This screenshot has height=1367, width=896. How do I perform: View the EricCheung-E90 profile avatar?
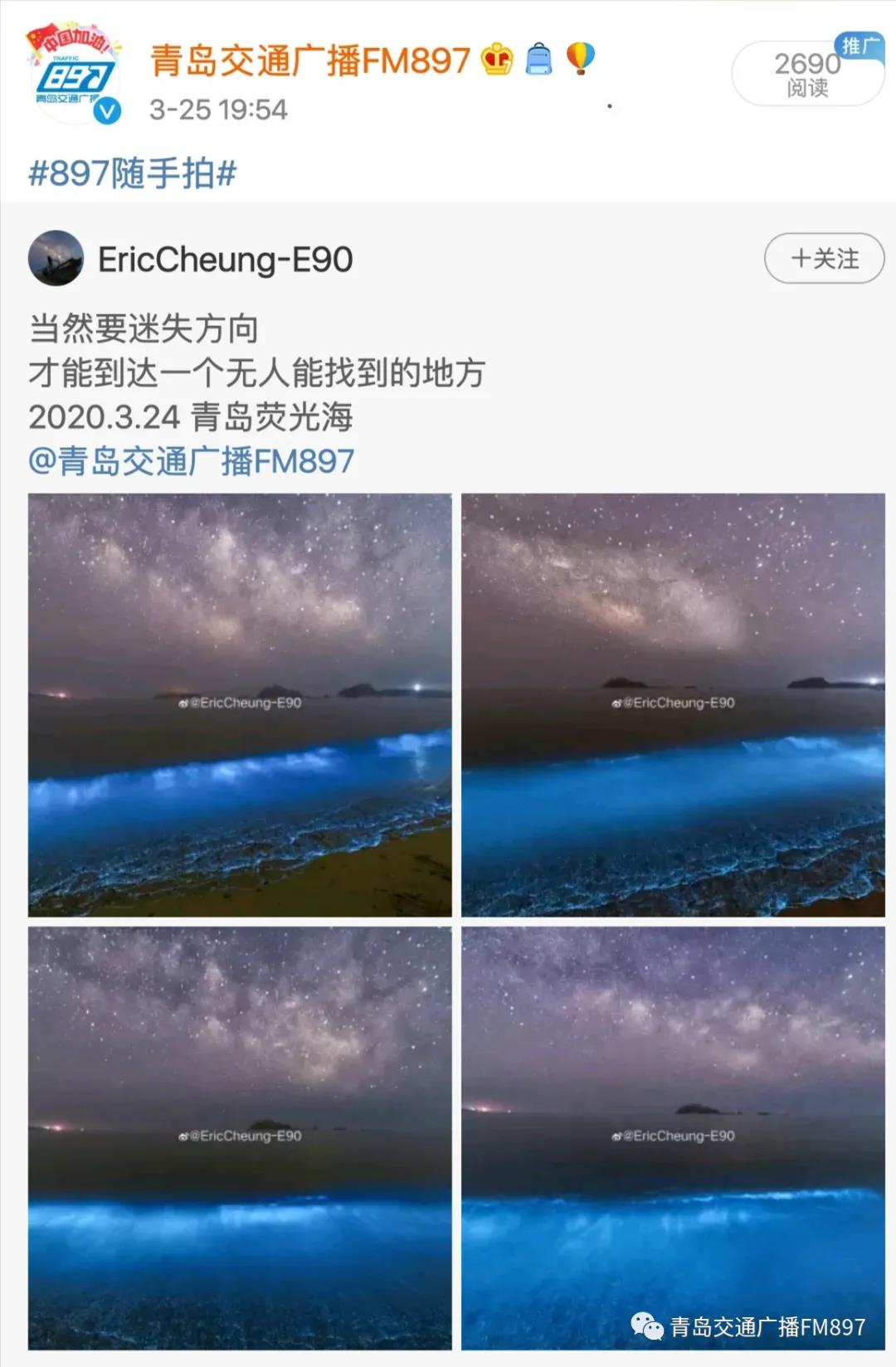coord(56,258)
